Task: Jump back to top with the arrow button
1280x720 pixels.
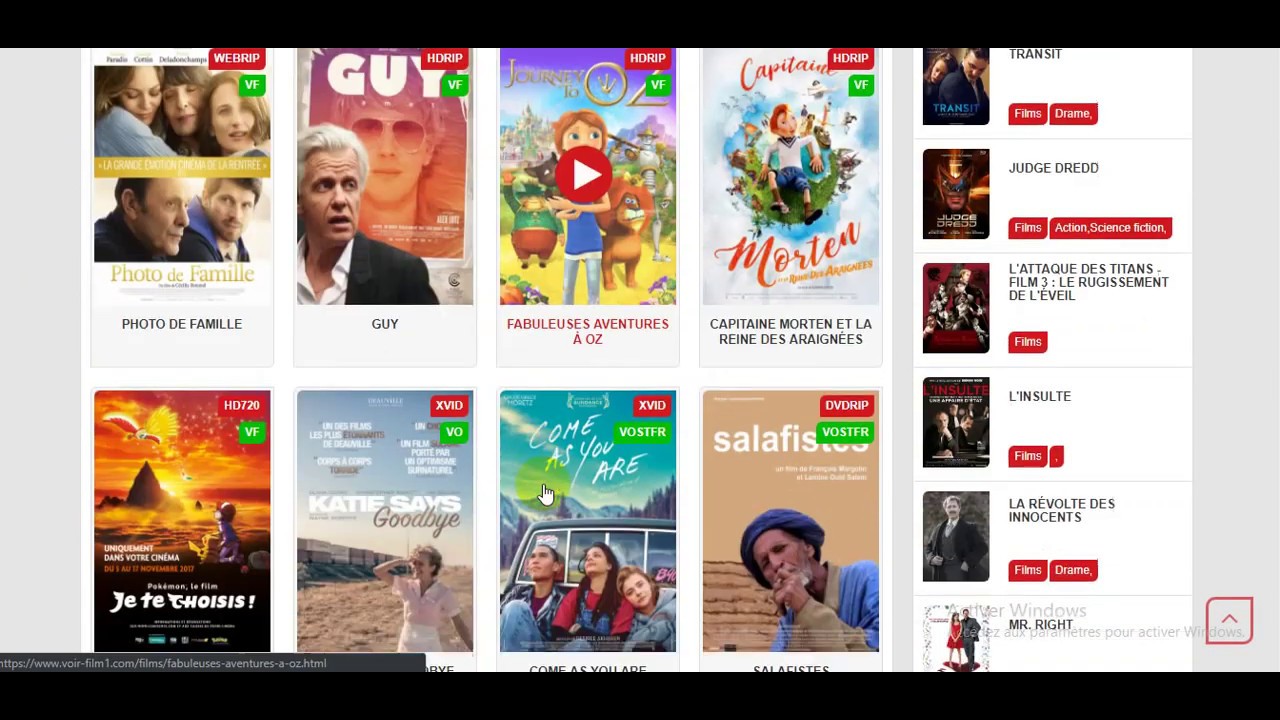Action: 1229,620
